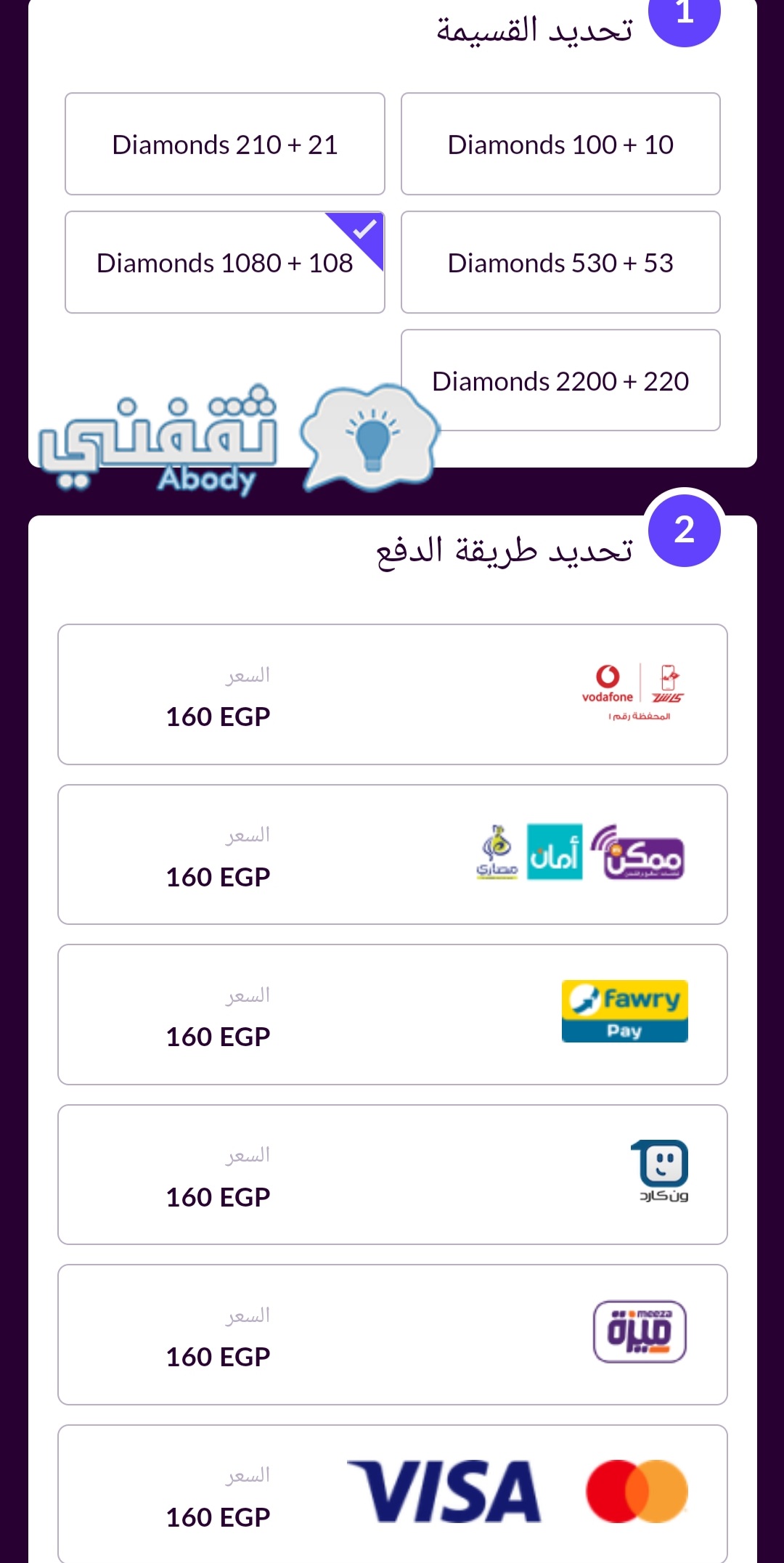Pick the Diamonds 530 + 53 option

pyautogui.click(x=560, y=262)
